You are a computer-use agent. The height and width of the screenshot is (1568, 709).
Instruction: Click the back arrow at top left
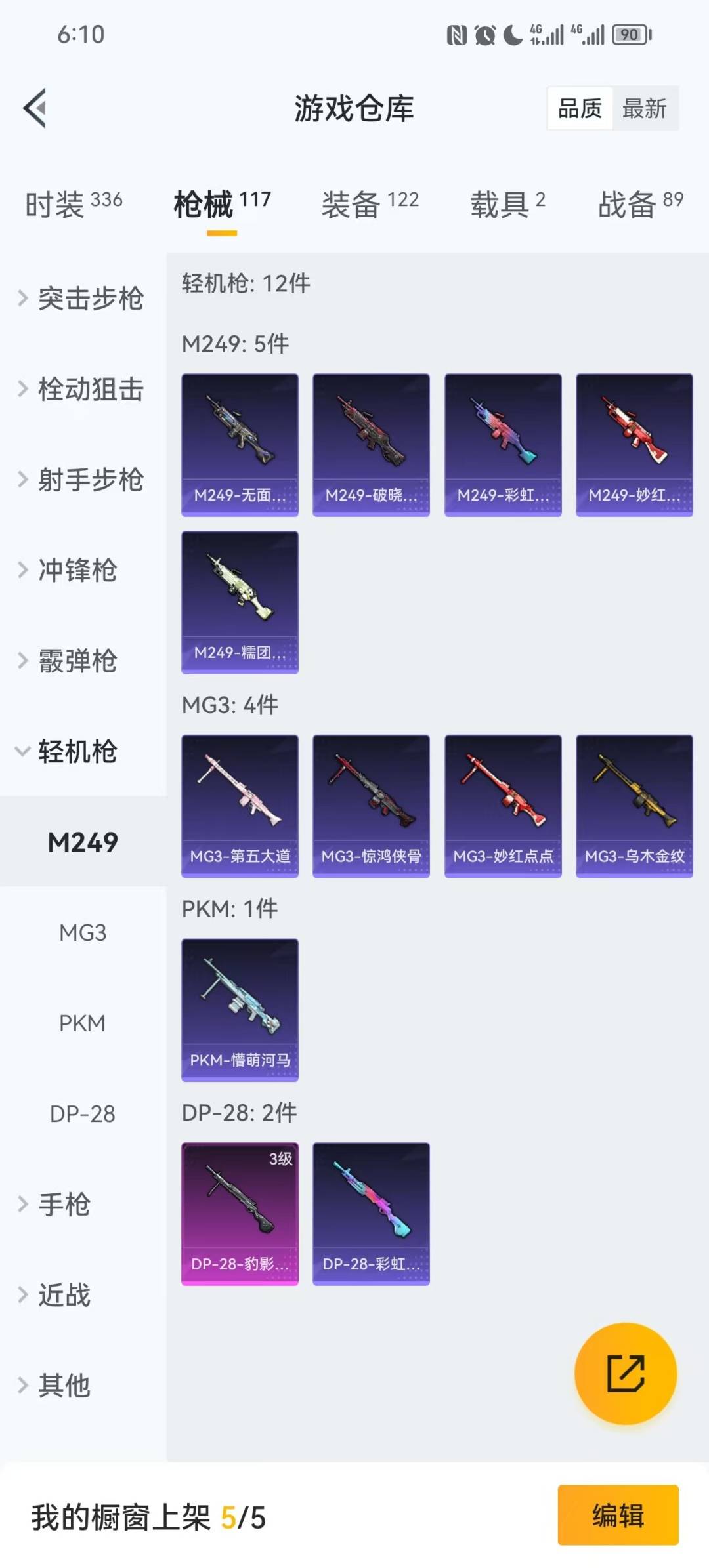click(36, 108)
